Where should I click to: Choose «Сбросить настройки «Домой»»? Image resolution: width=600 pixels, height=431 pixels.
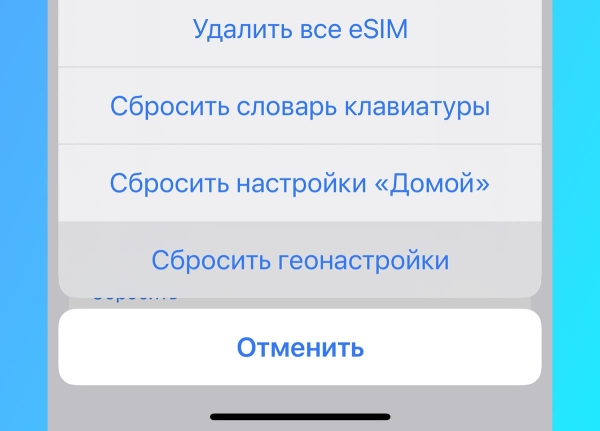pos(300,184)
